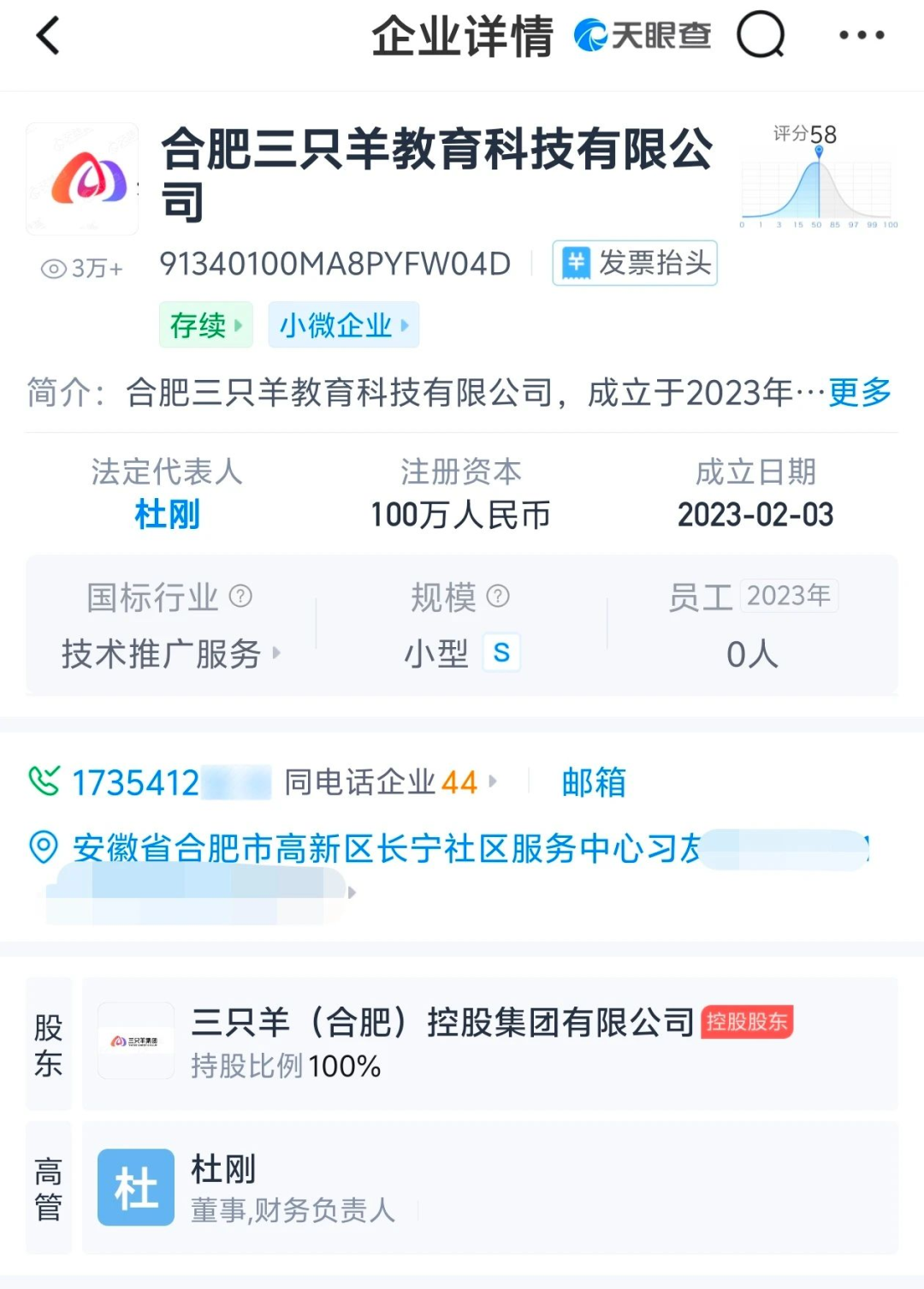Open legal representative 杜刚's profile link
Image resolution: width=924 pixels, height=1289 pixels.
(167, 514)
